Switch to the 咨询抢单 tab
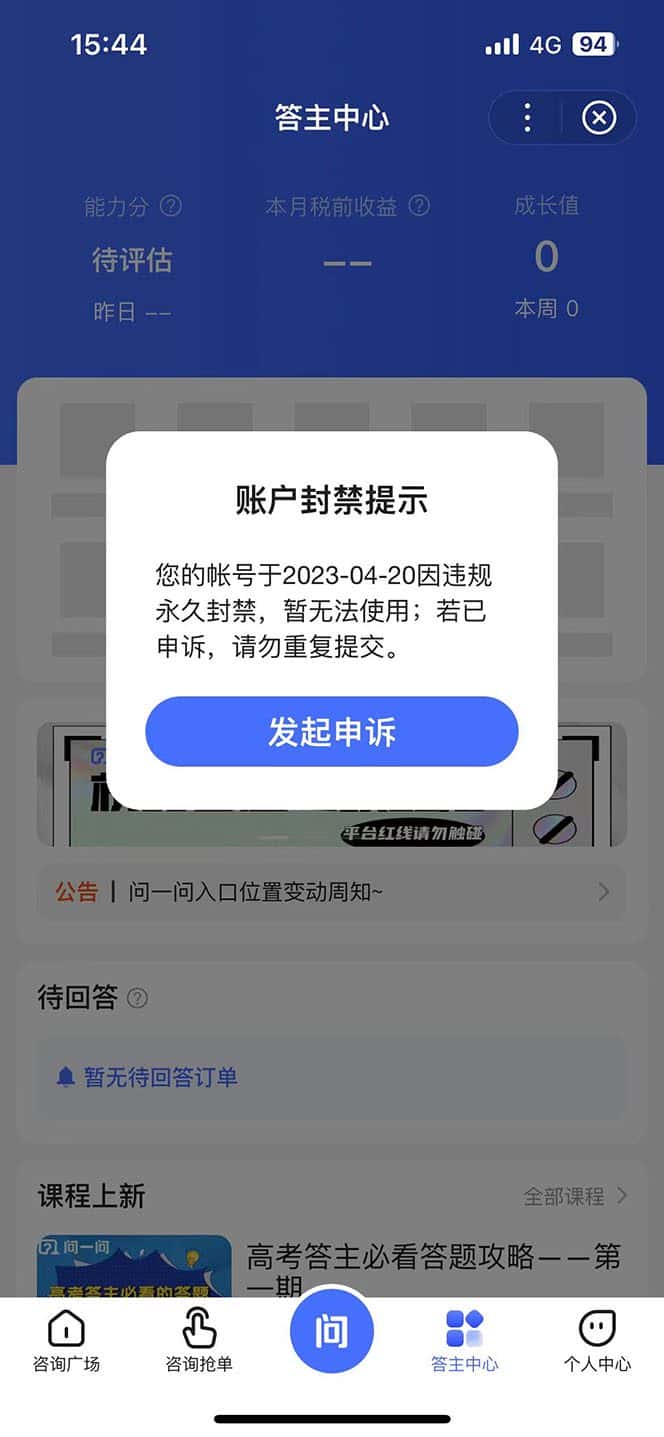This screenshot has width=664, height=1437. (x=199, y=1341)
